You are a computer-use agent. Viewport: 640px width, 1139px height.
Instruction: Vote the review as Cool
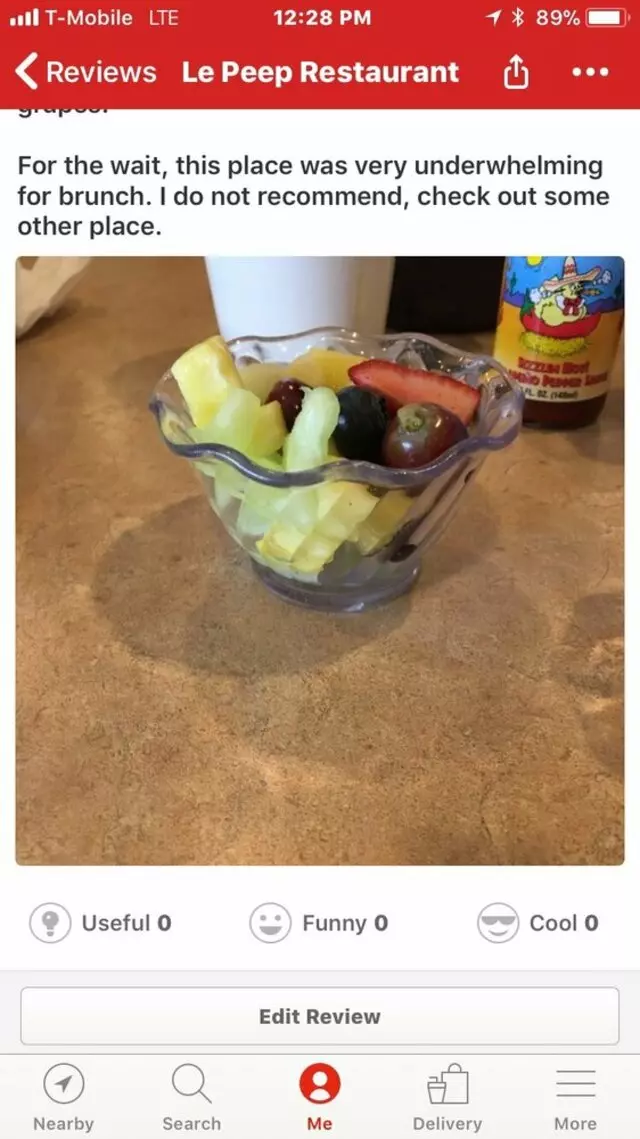pyautogui.click(x=538, y=923)
